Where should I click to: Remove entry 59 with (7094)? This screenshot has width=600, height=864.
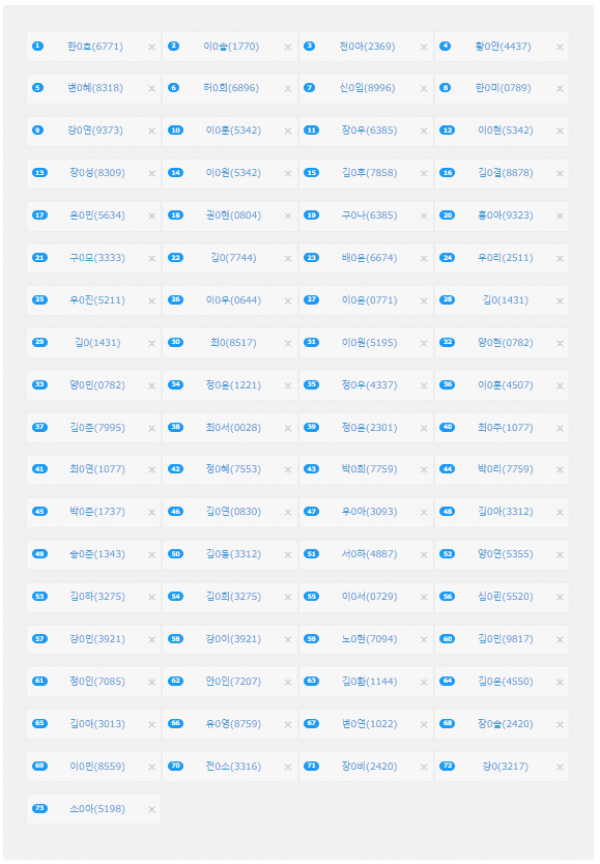[424, 639]
